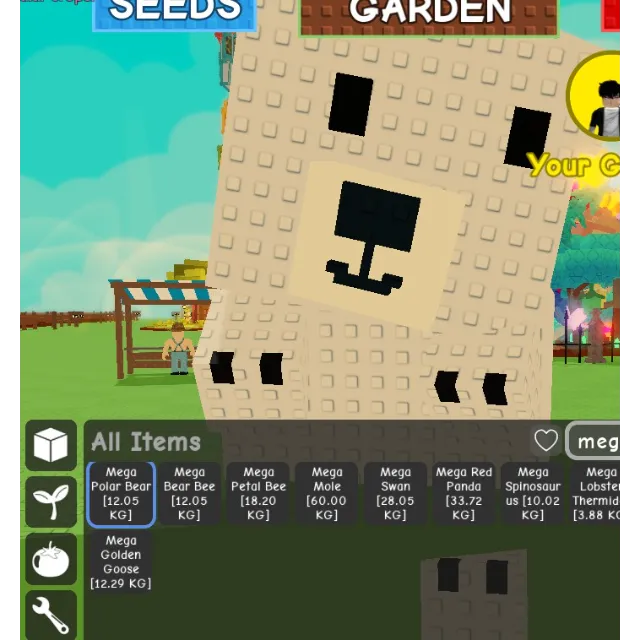The height and width of the screenshot is (640, 640).
Task: Select the Mega Lobster Thermidor item
Action: point(598,494)
